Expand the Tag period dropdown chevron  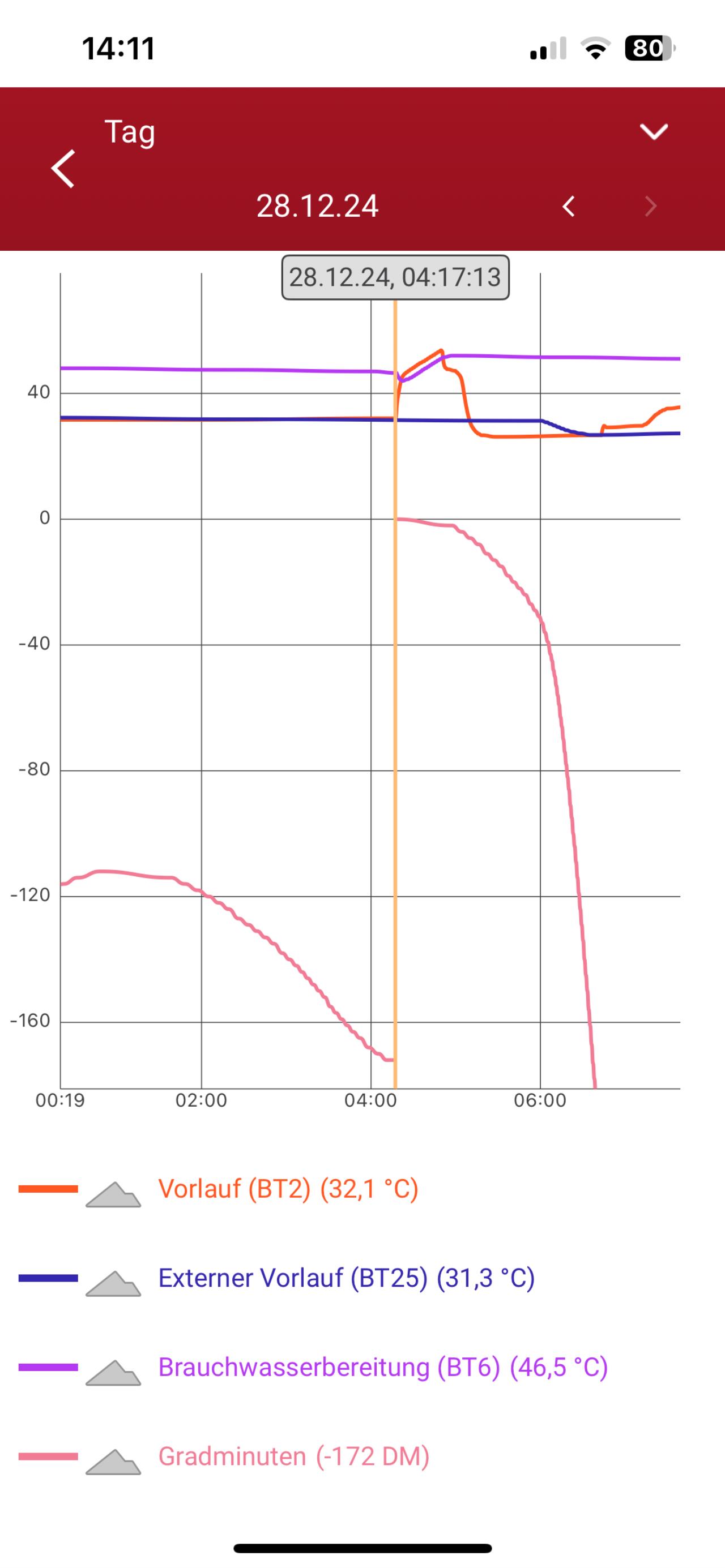click(654, 131)
